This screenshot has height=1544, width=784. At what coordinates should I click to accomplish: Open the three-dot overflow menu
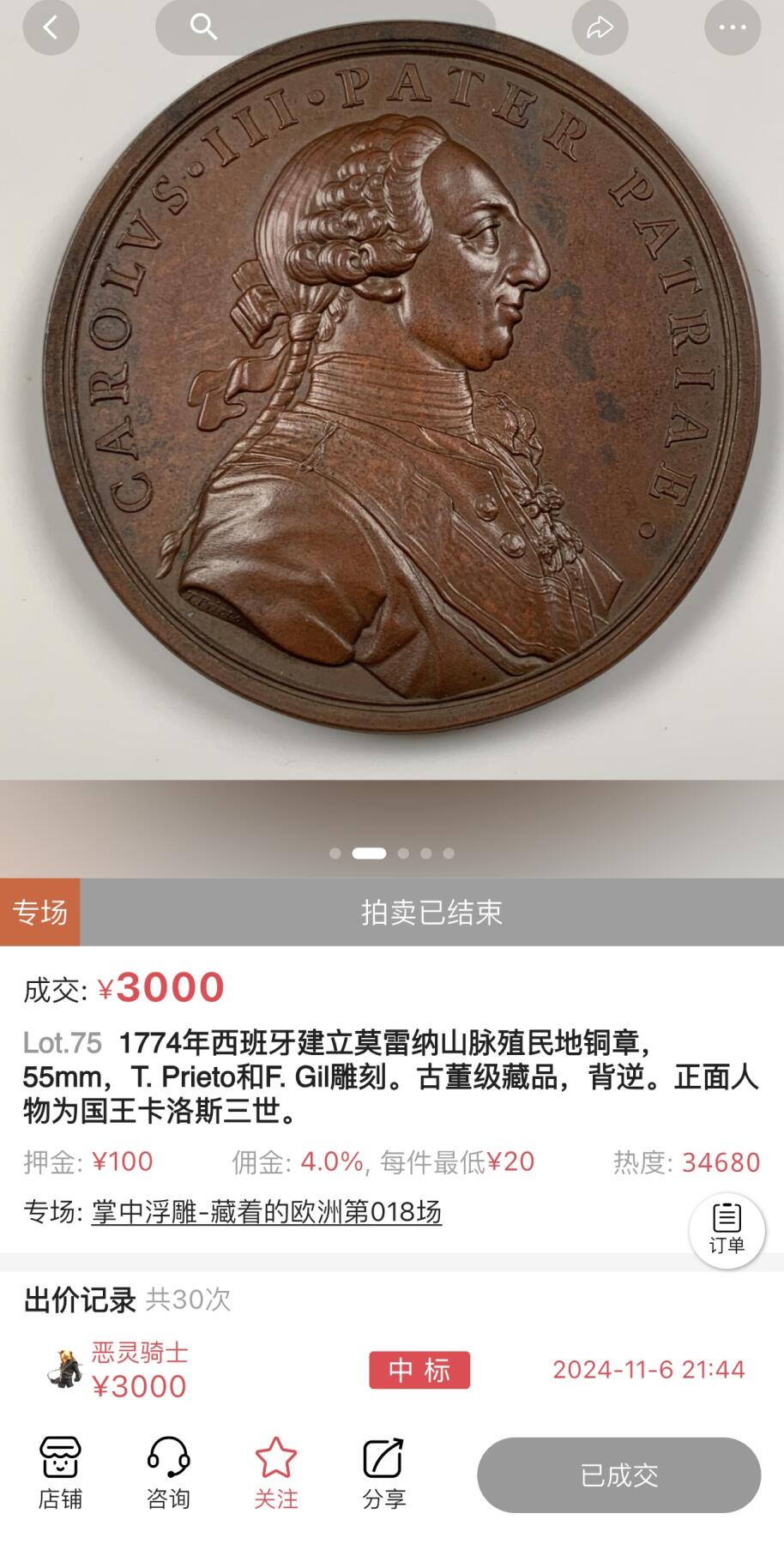733,27
